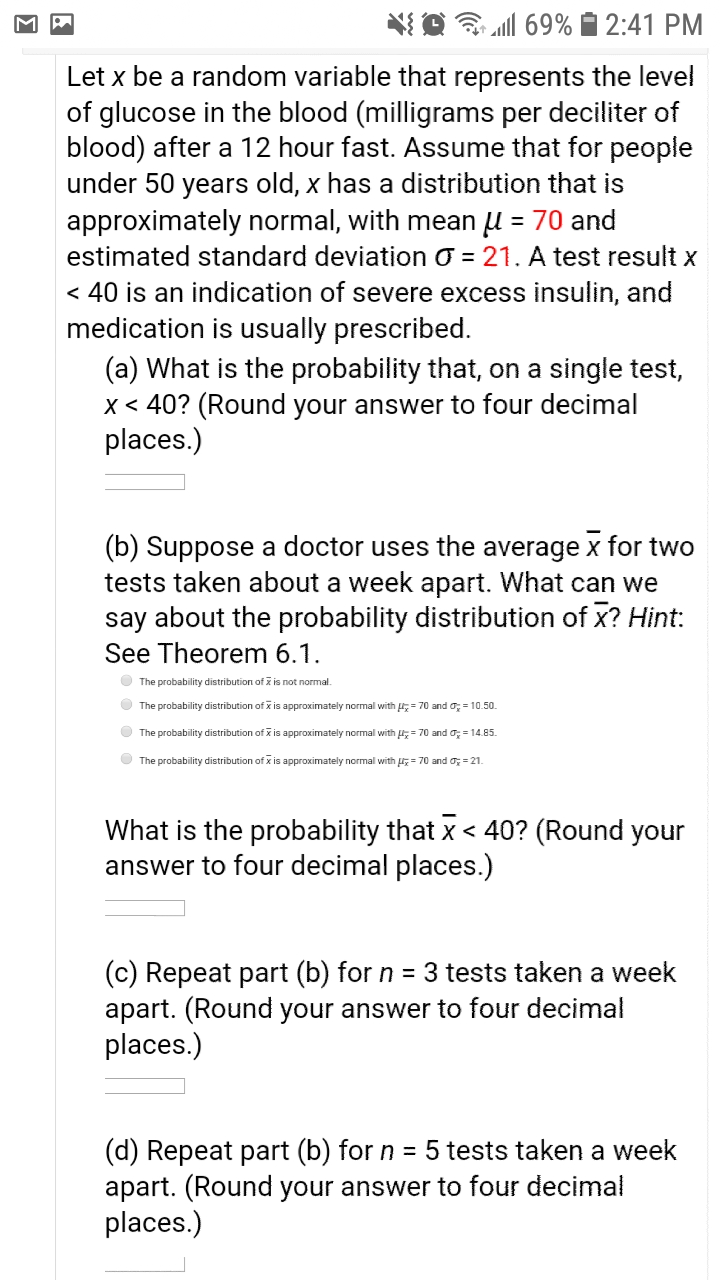Click the answer box for part (a)
The height and width of the screenshot is (1280, 720).
[x=144, y=481]
